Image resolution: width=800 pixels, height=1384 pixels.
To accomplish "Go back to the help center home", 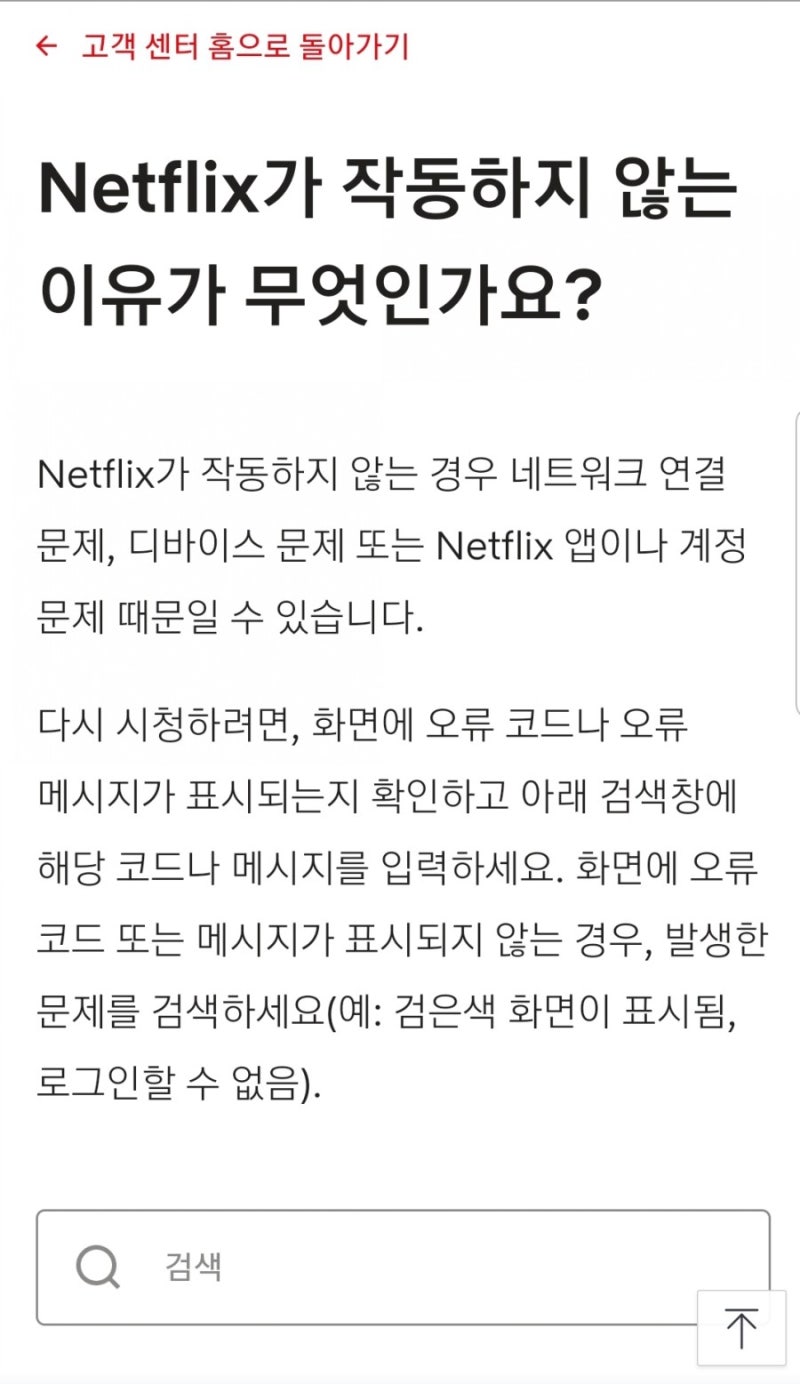I will [222, 46].
